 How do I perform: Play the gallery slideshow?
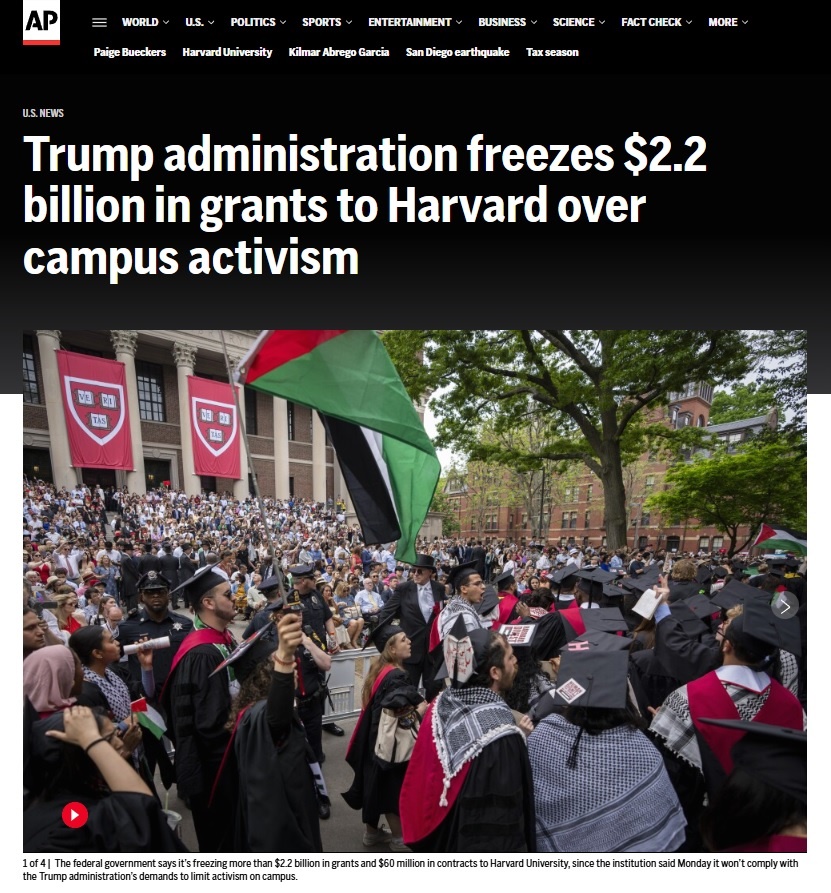(75, 815)
